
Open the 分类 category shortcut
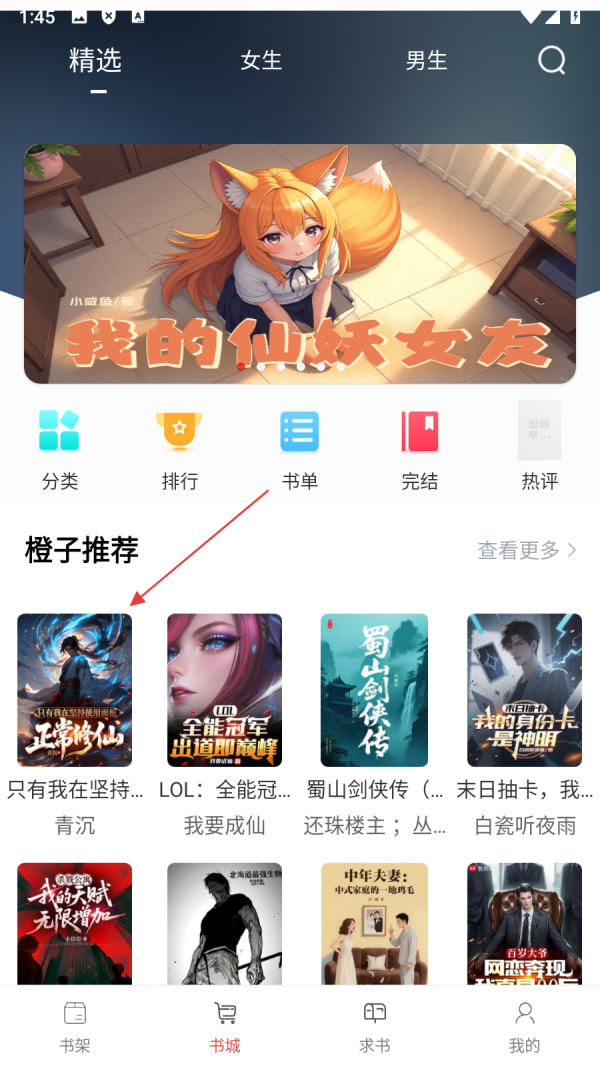pyautogui.click(x=60, y=448)
